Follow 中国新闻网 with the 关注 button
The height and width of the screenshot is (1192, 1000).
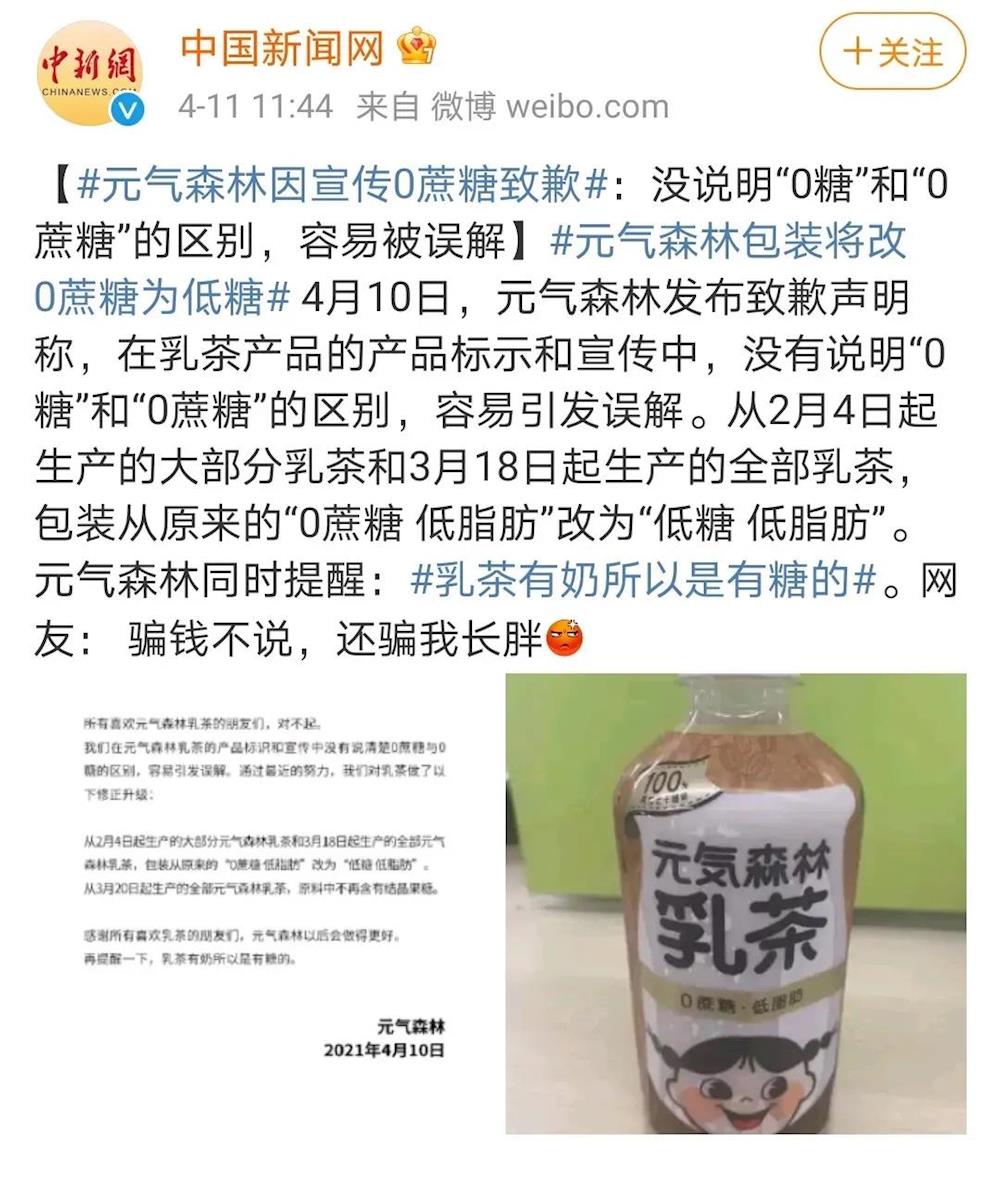(892, 52)
